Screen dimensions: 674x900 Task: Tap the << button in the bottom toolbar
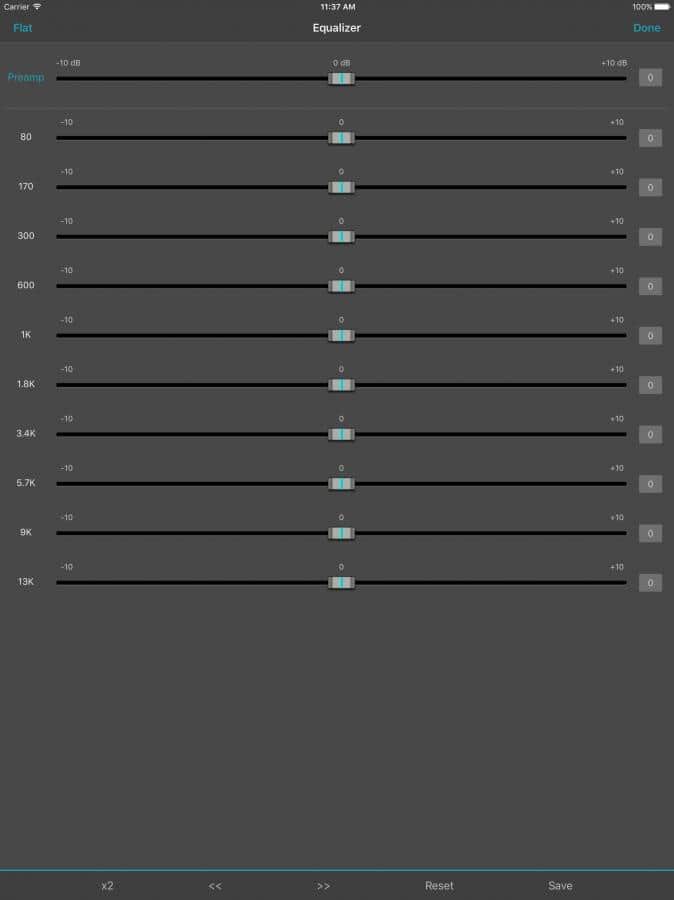[215, 886]
